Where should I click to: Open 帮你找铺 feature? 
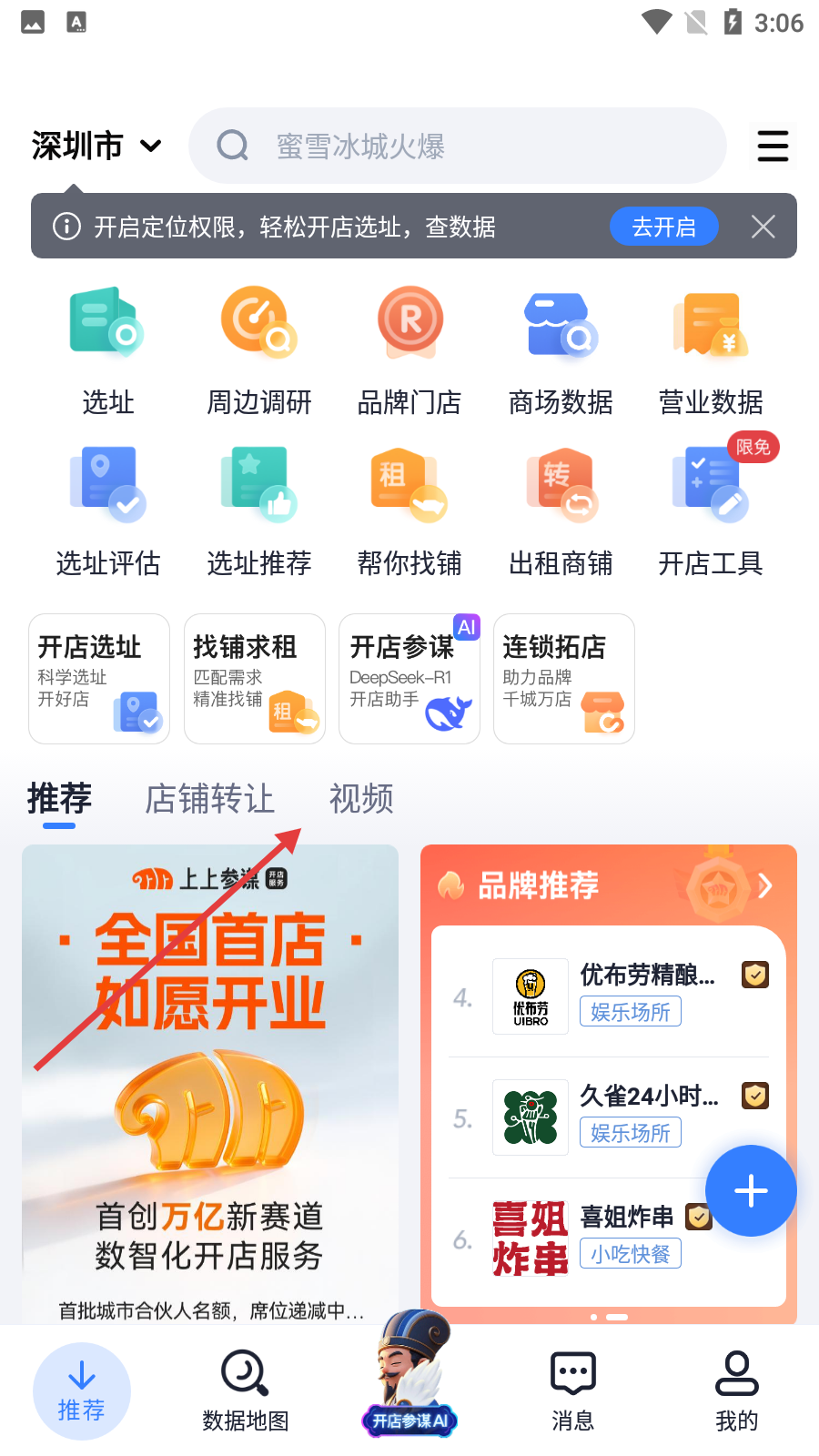click(409, 511)
